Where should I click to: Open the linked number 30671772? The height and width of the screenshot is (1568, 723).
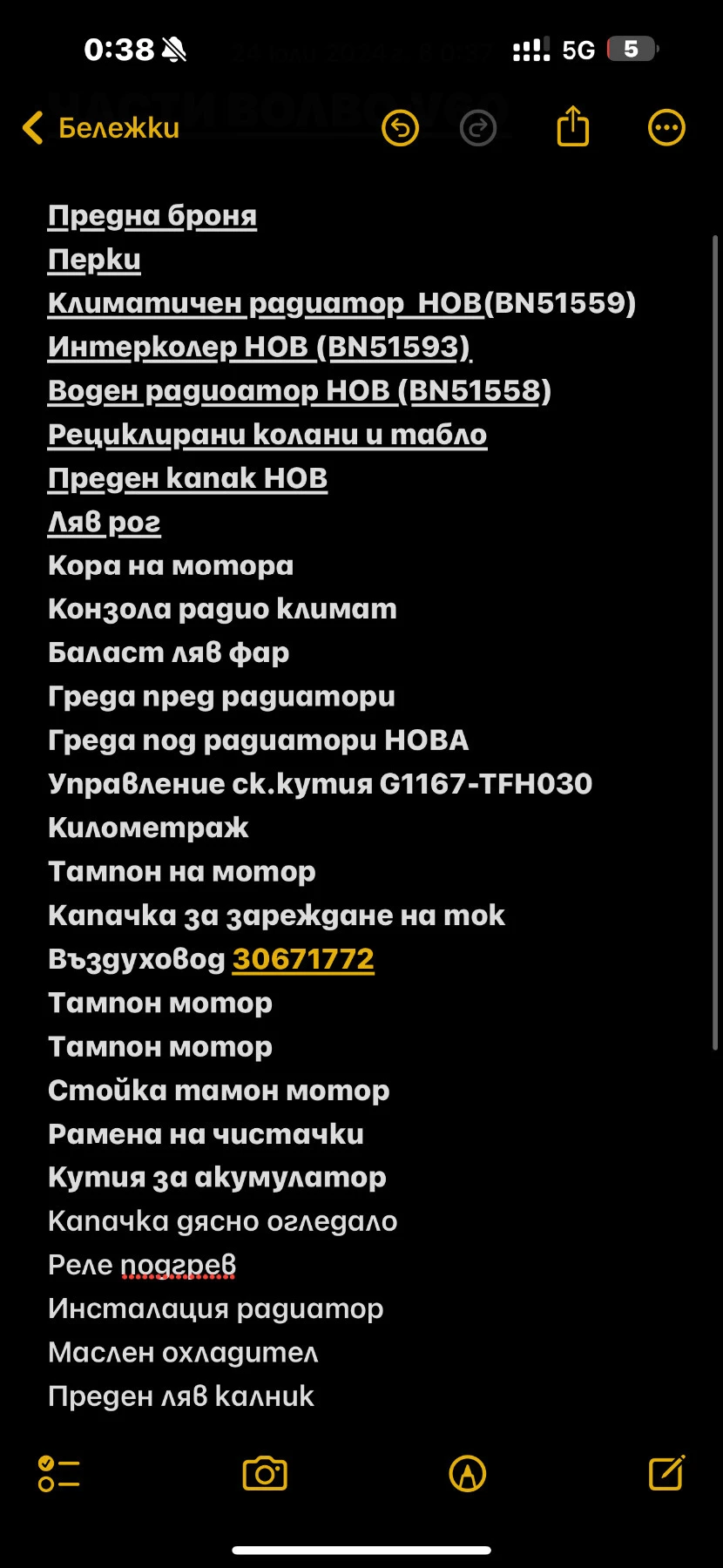[x=303, y=959]
